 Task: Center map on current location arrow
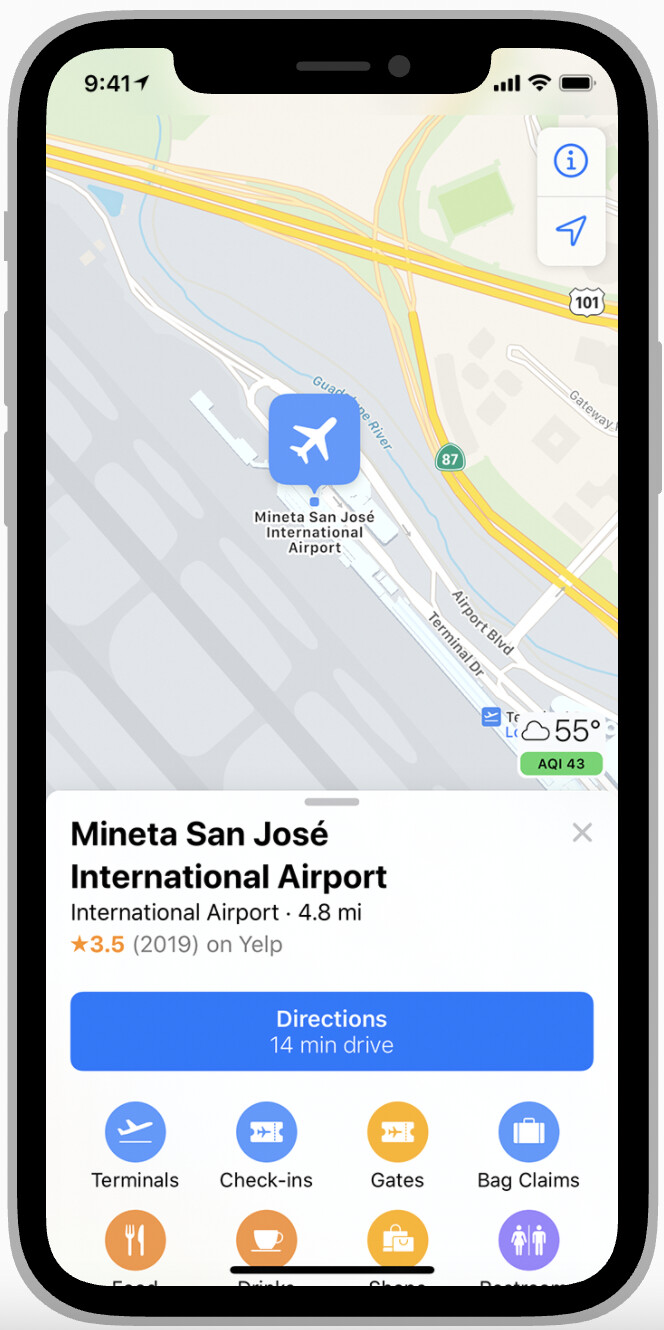[571, 231]
